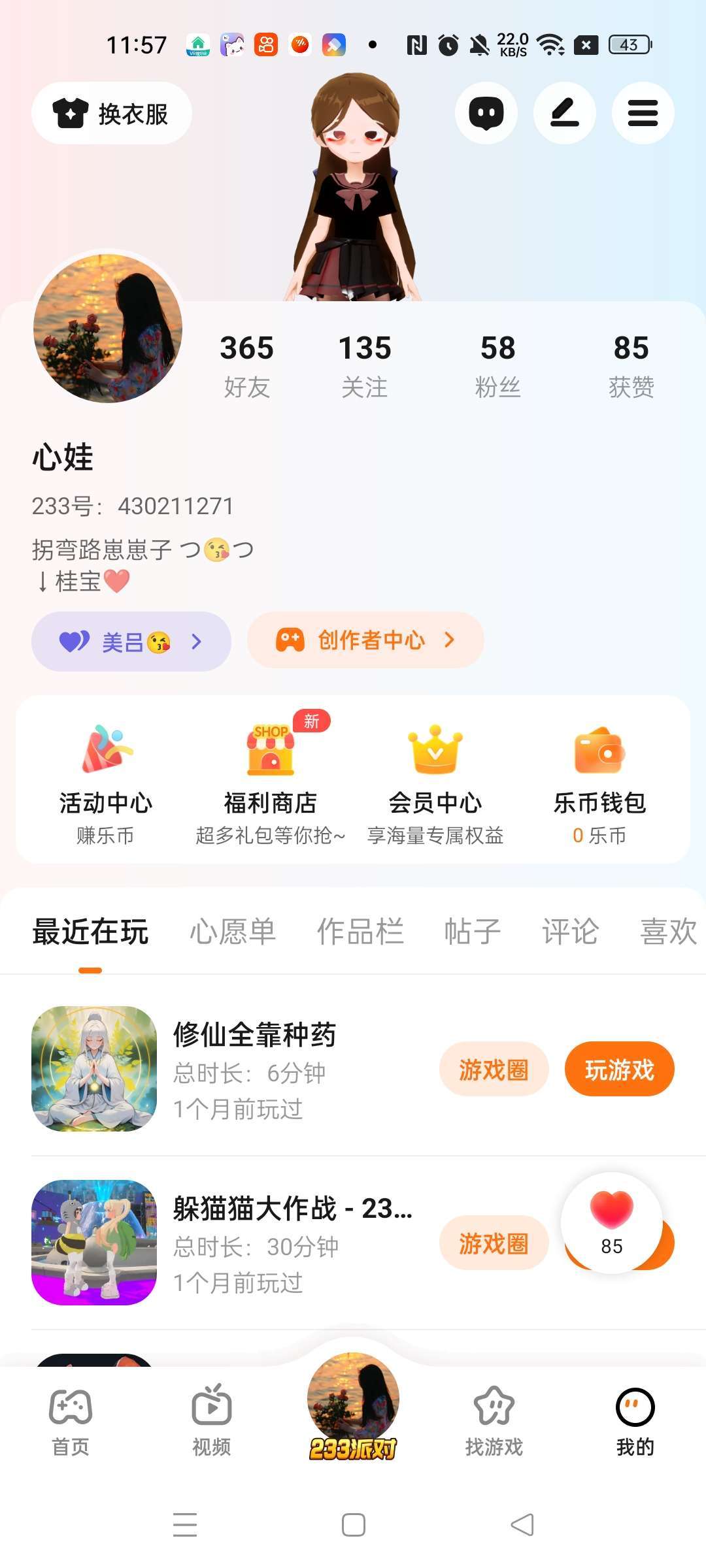The image size is (706, 1568).
Task: Tap 玩游戏 for 修仙全靠种药
Action: (x=619, y=1070)
